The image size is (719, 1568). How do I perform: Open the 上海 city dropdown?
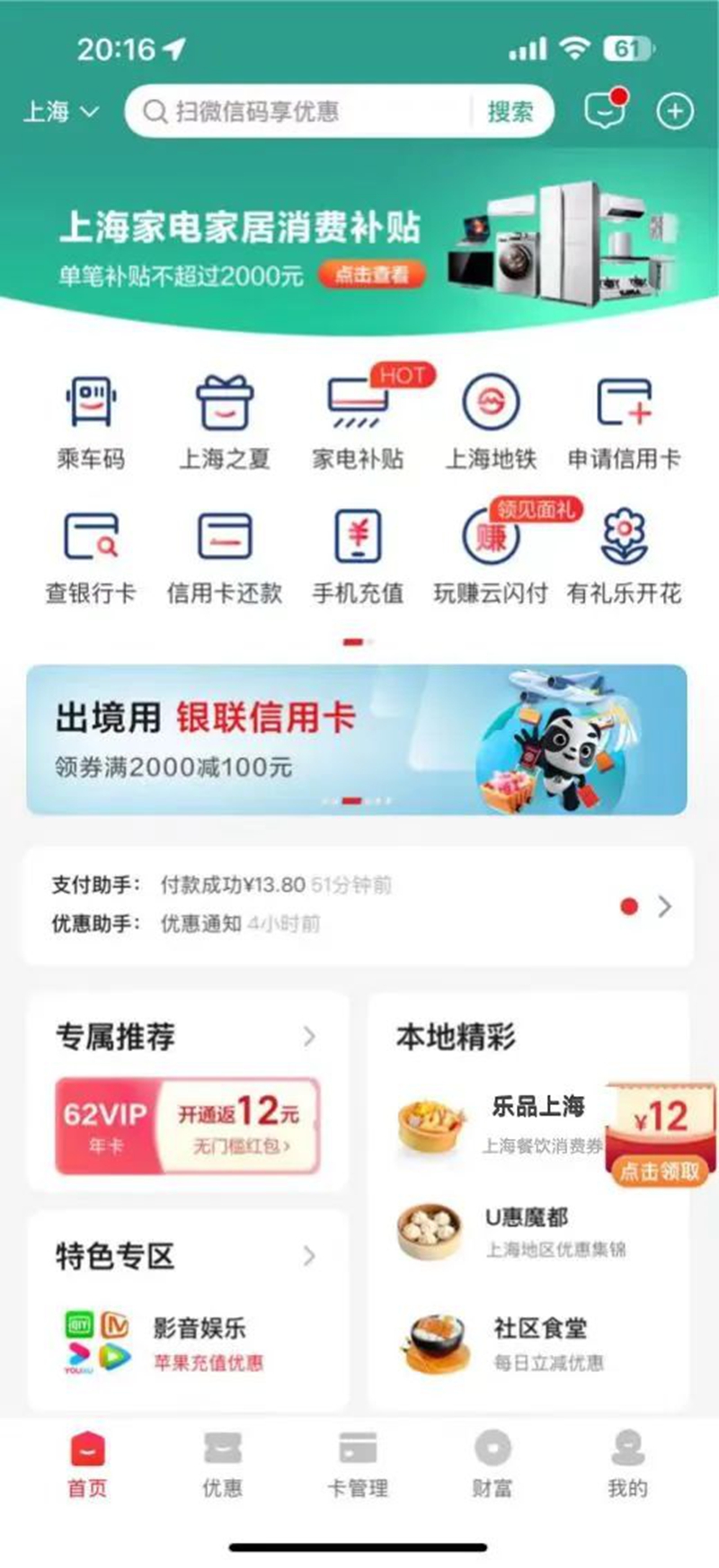(60, 111)
